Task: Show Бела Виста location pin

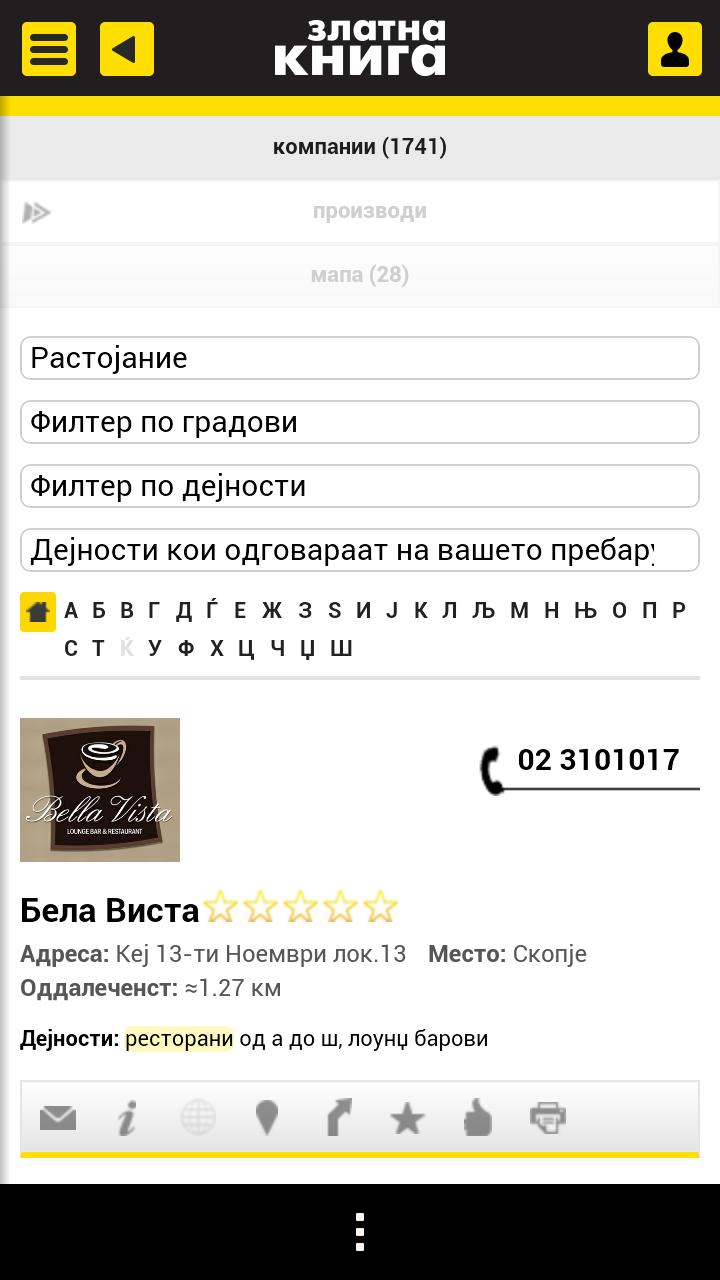Action: (x=266, y=1117)
